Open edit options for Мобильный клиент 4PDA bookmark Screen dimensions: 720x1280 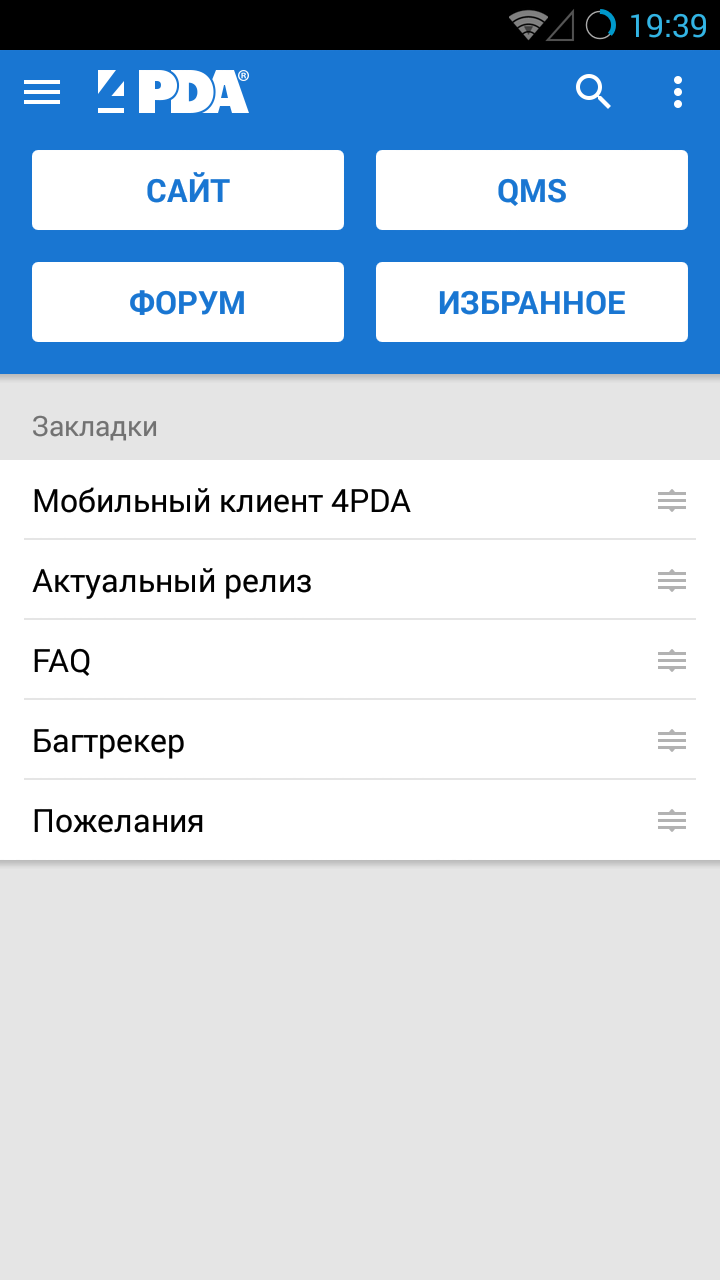(x=672, y=501)
